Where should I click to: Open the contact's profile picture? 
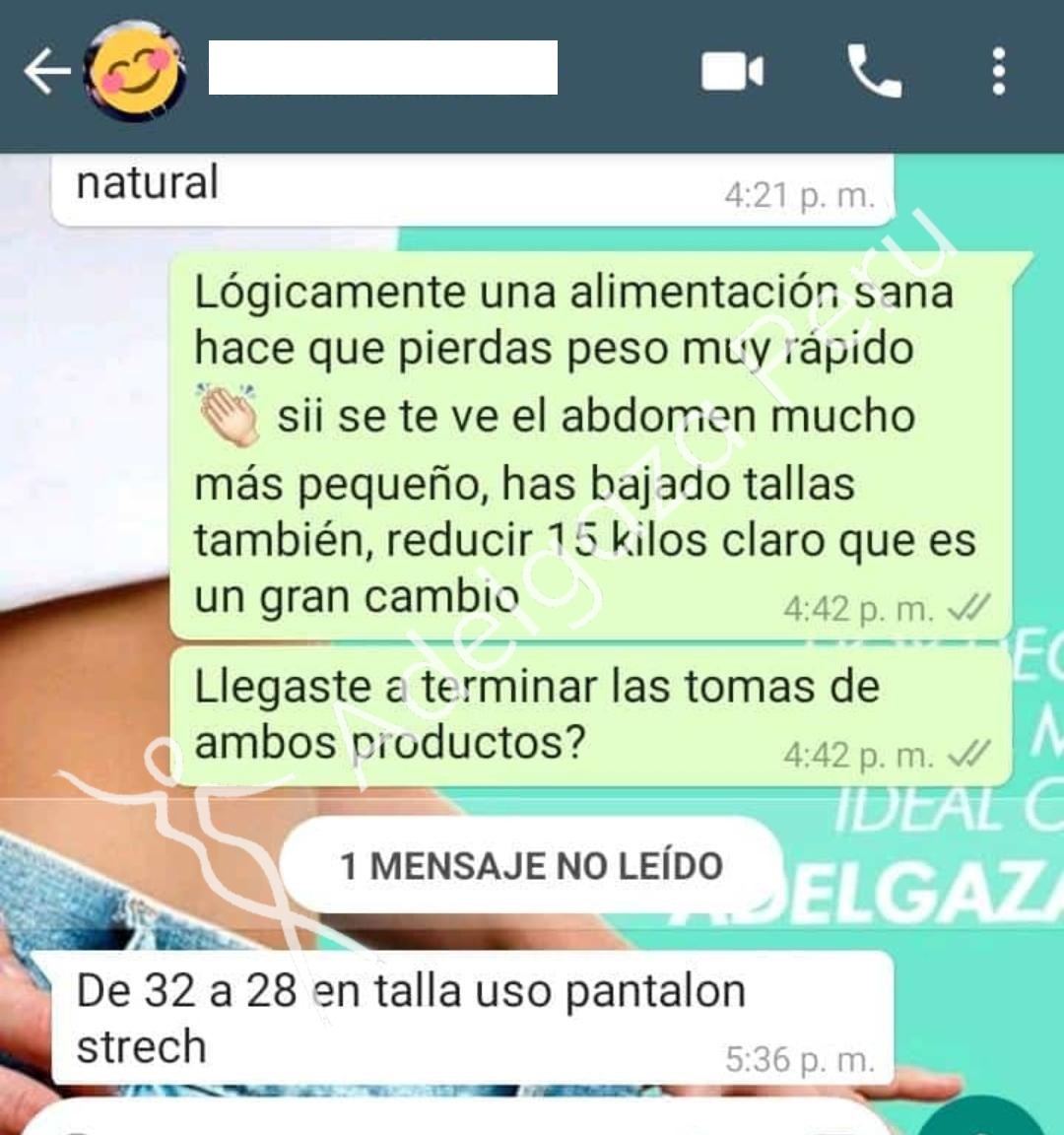coord(136,72)
